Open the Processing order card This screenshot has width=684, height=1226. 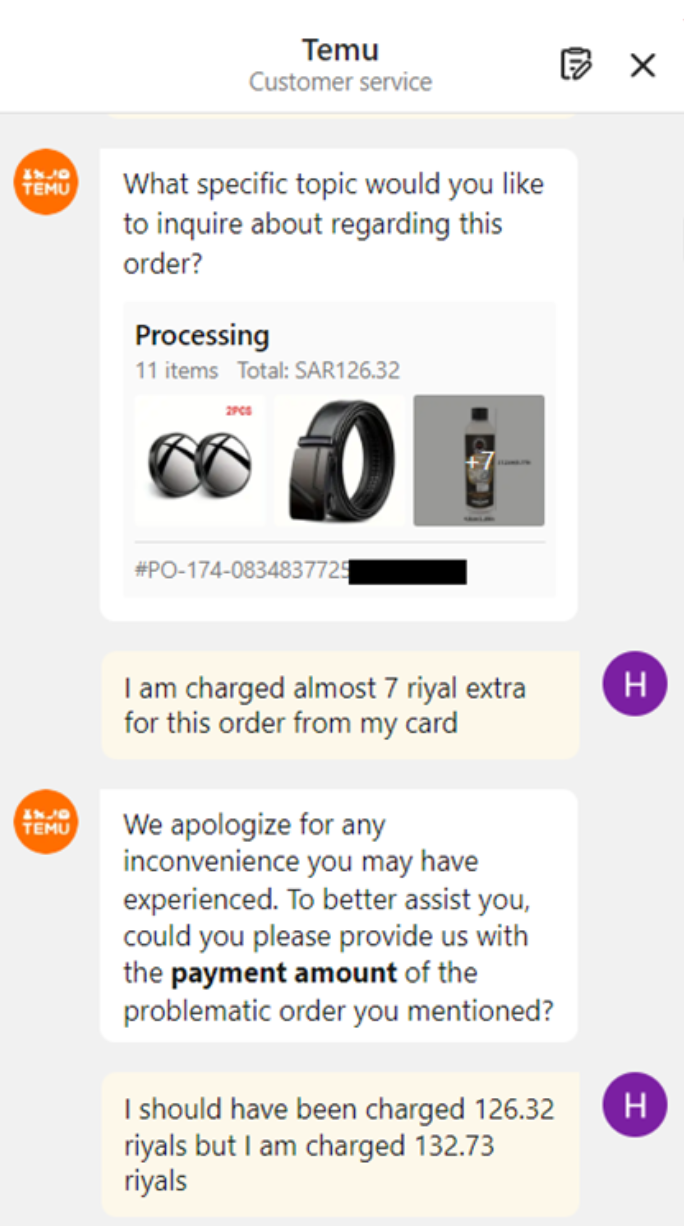(x=339, y=449)
